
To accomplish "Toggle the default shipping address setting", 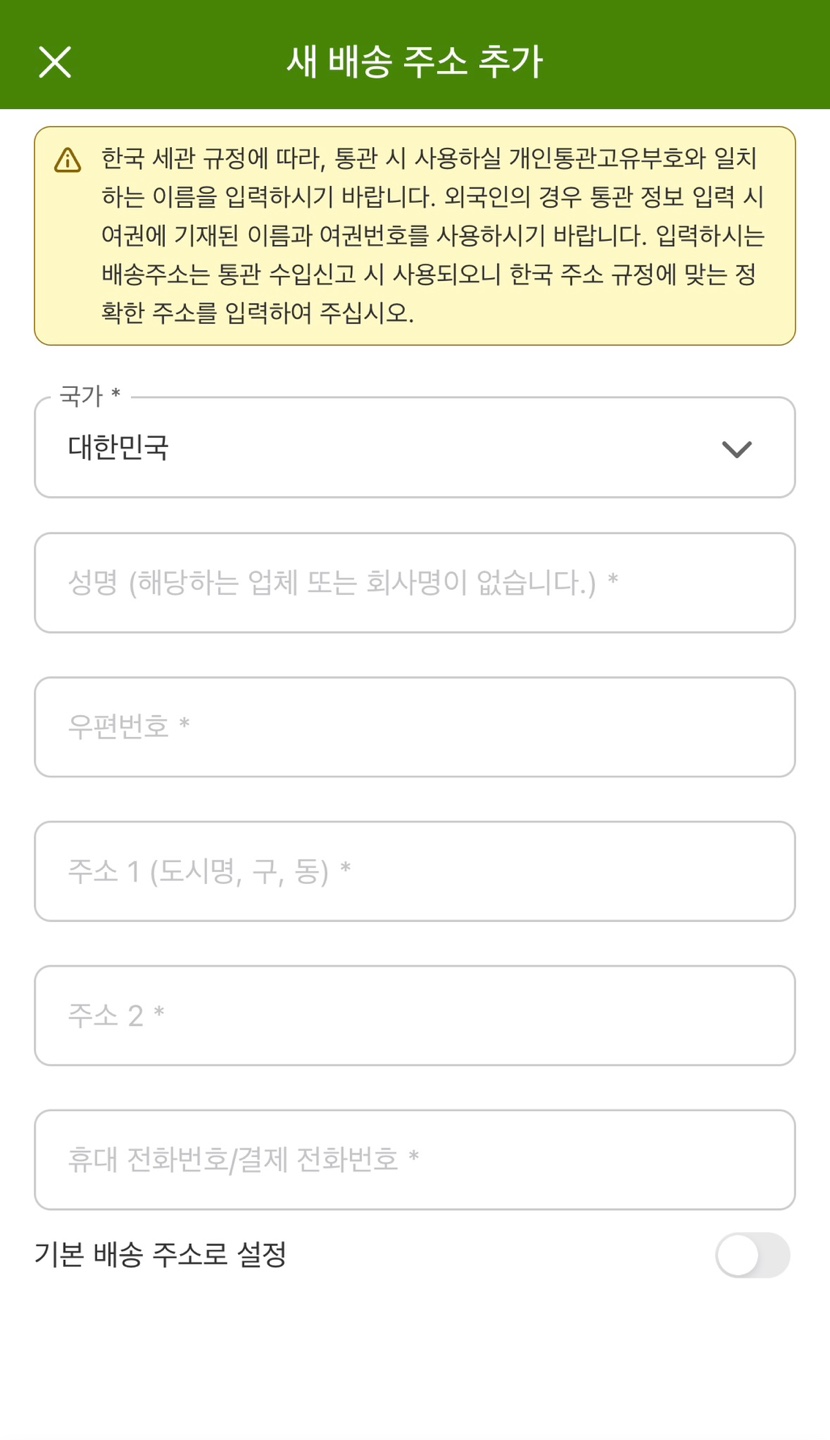I will click(x=751, y=1254).
